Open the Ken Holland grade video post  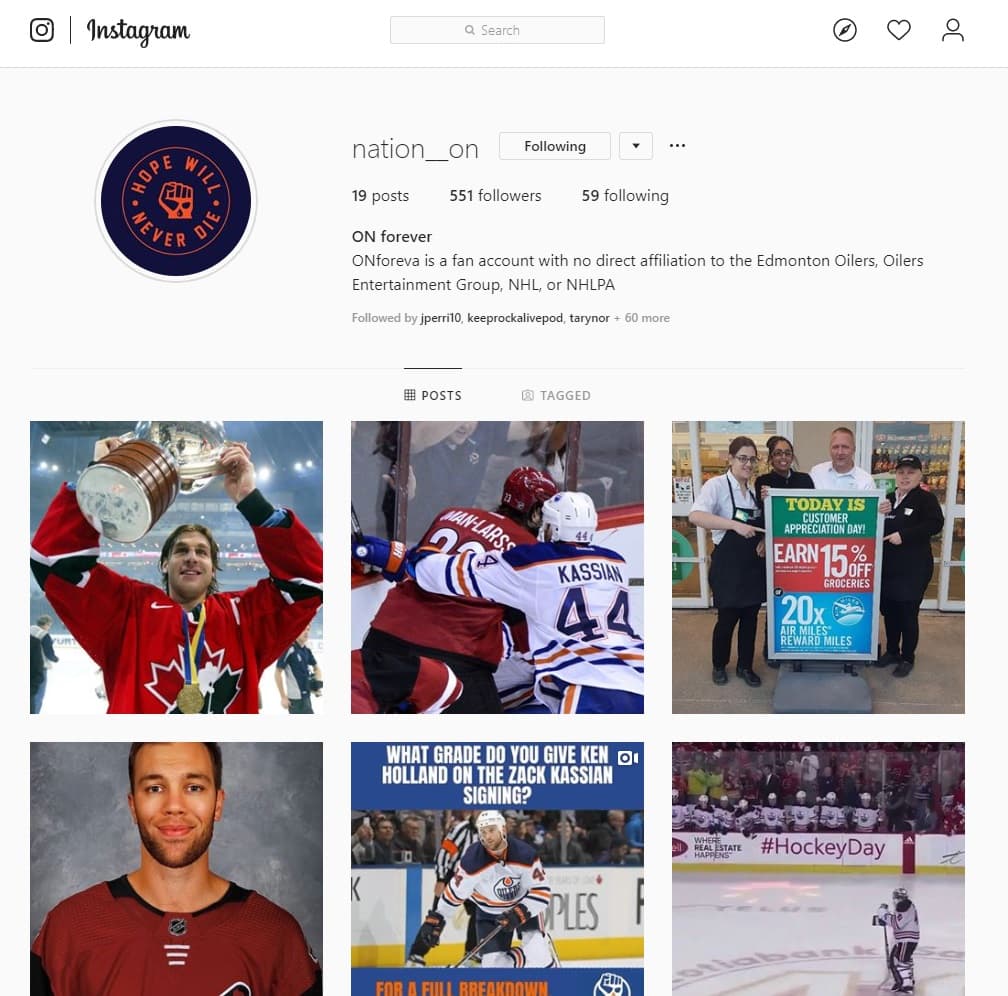pyautogui.click(x=497, y=868)
